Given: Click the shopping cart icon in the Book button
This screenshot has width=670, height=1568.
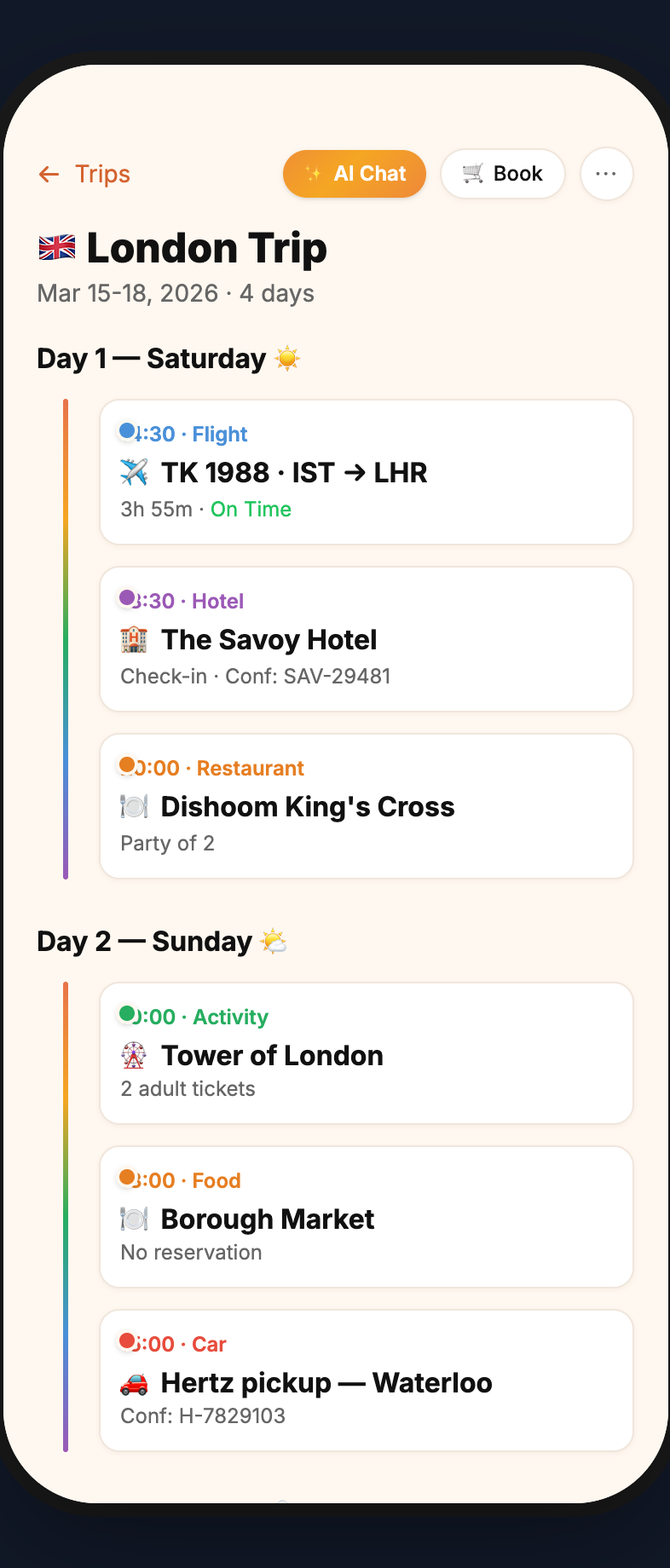Looking at the screenshot, I should coord(474,173).
